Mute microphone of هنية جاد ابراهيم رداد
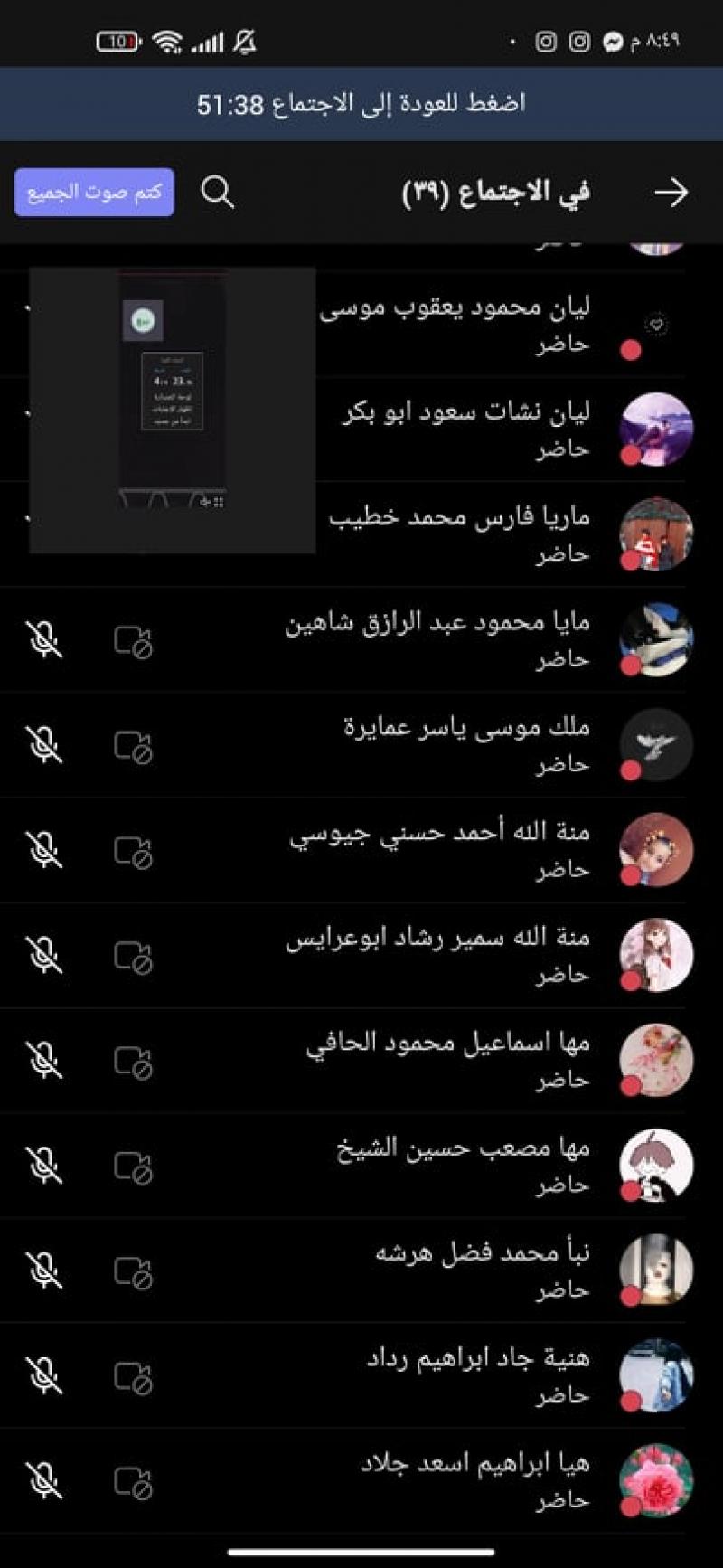This screenshot has height=1568, width=723. pyautogui.click(x=44, y=1375)
